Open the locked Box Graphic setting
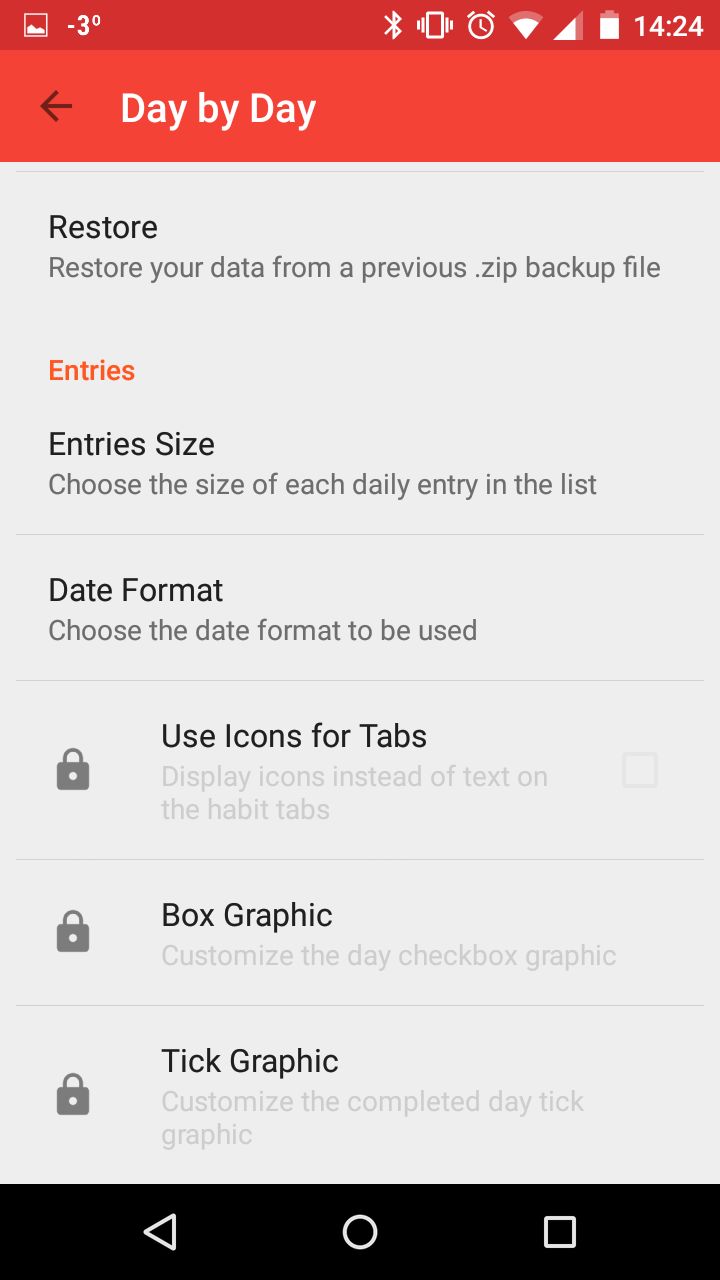 pyautogui.click(x=360, y=933)
